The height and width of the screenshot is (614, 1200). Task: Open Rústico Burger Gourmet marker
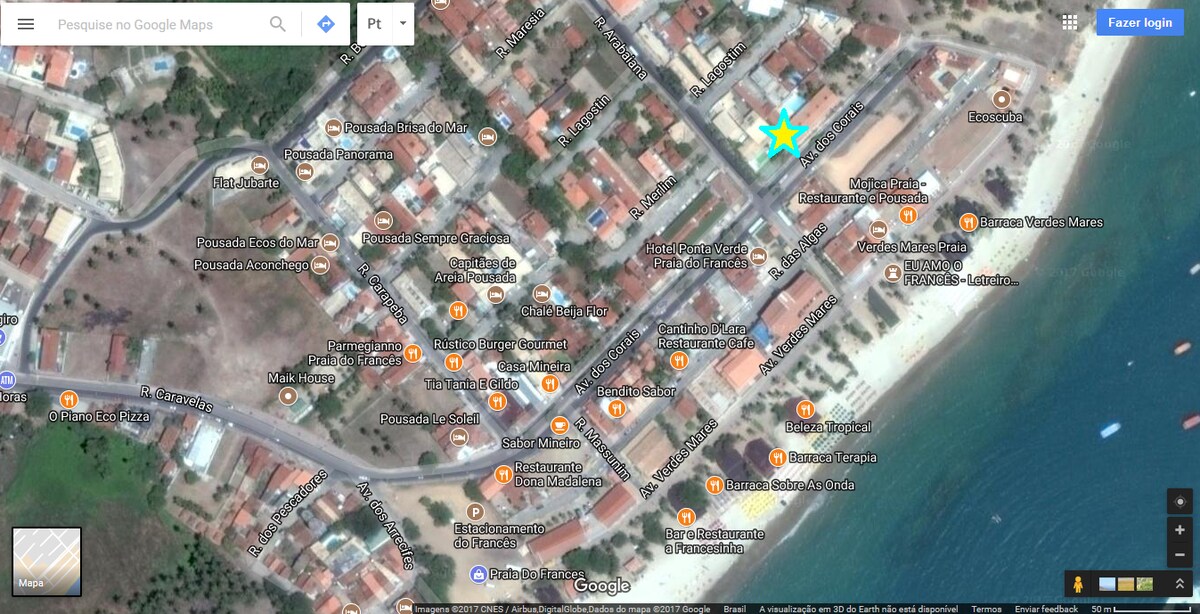coord(453,362)
